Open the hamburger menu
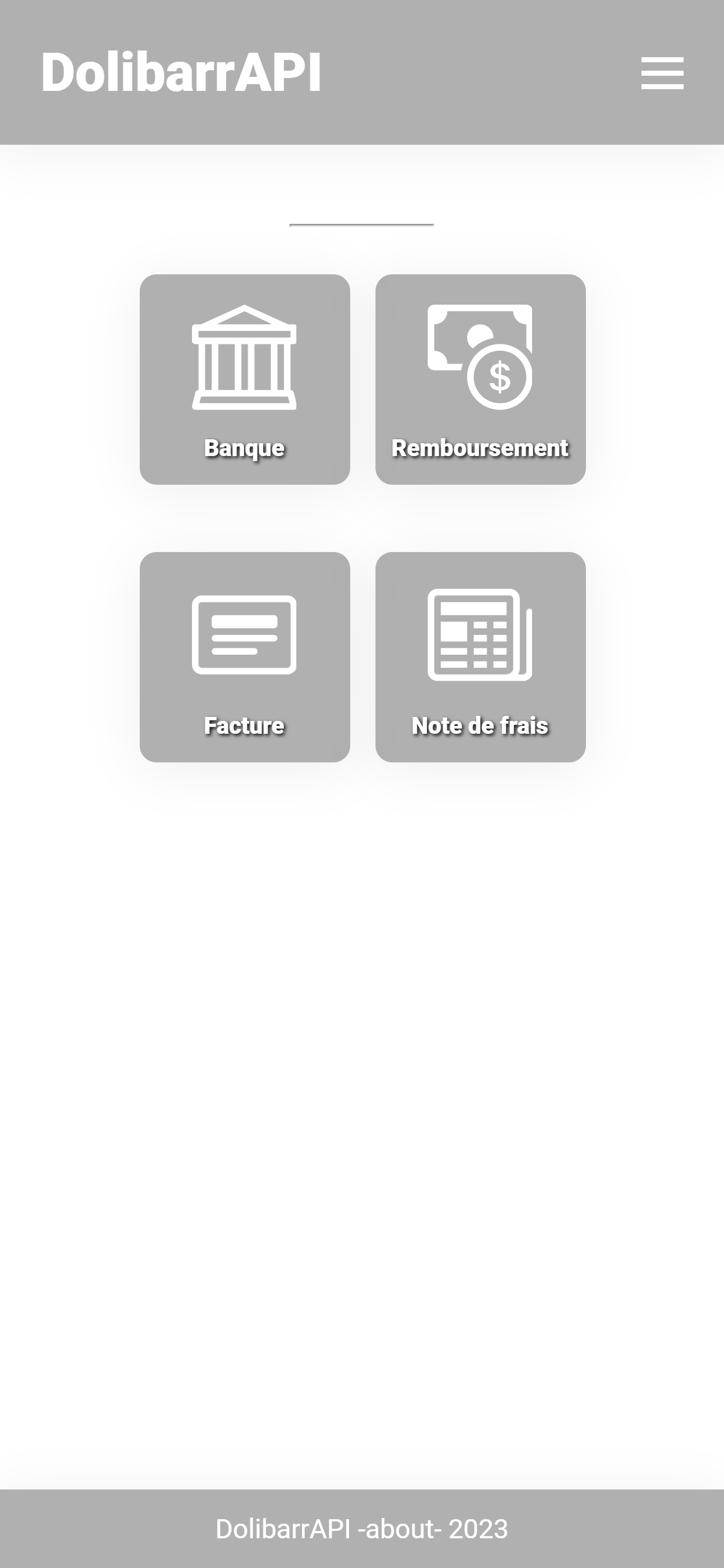 coord(662,73)
